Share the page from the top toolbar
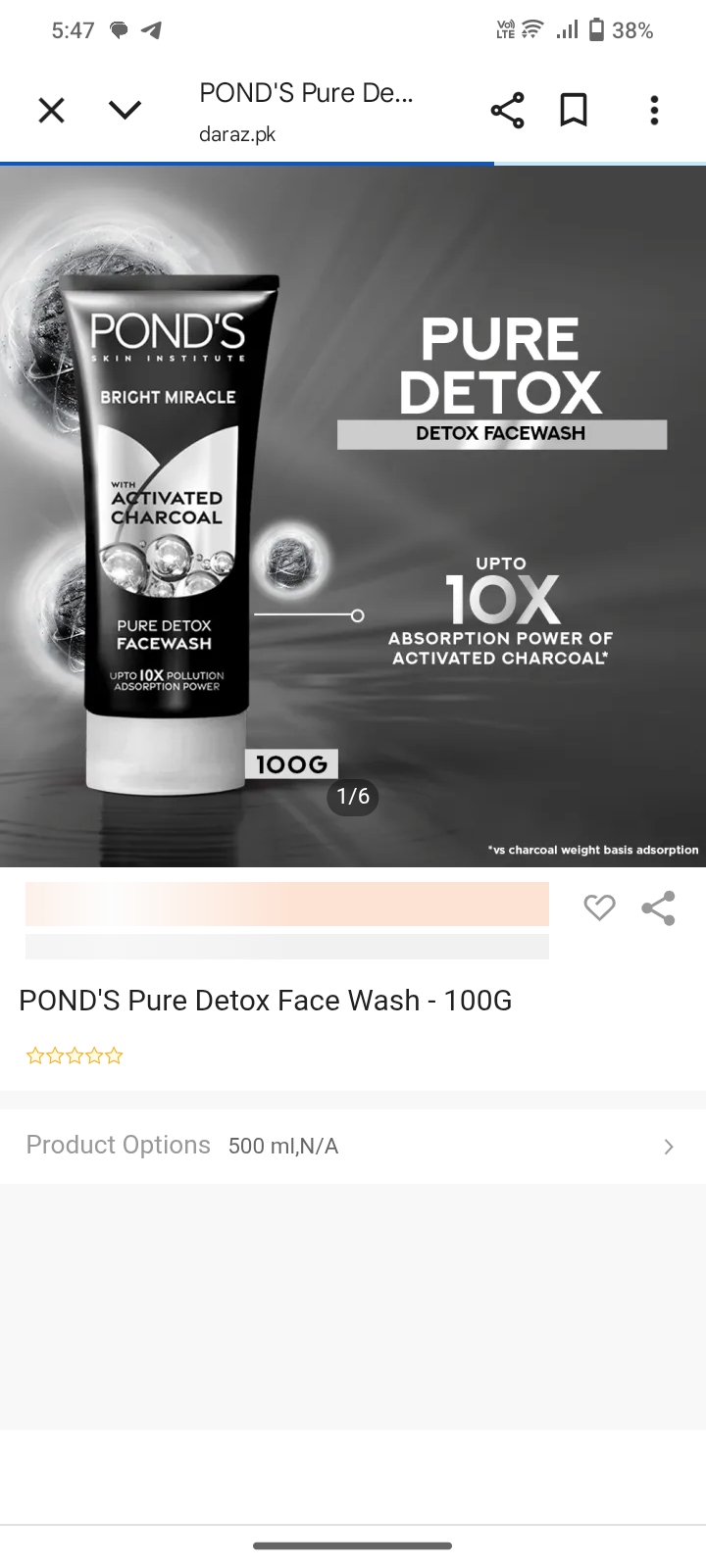The height and width of the screenshot is (1568, 706). [507, 110]
